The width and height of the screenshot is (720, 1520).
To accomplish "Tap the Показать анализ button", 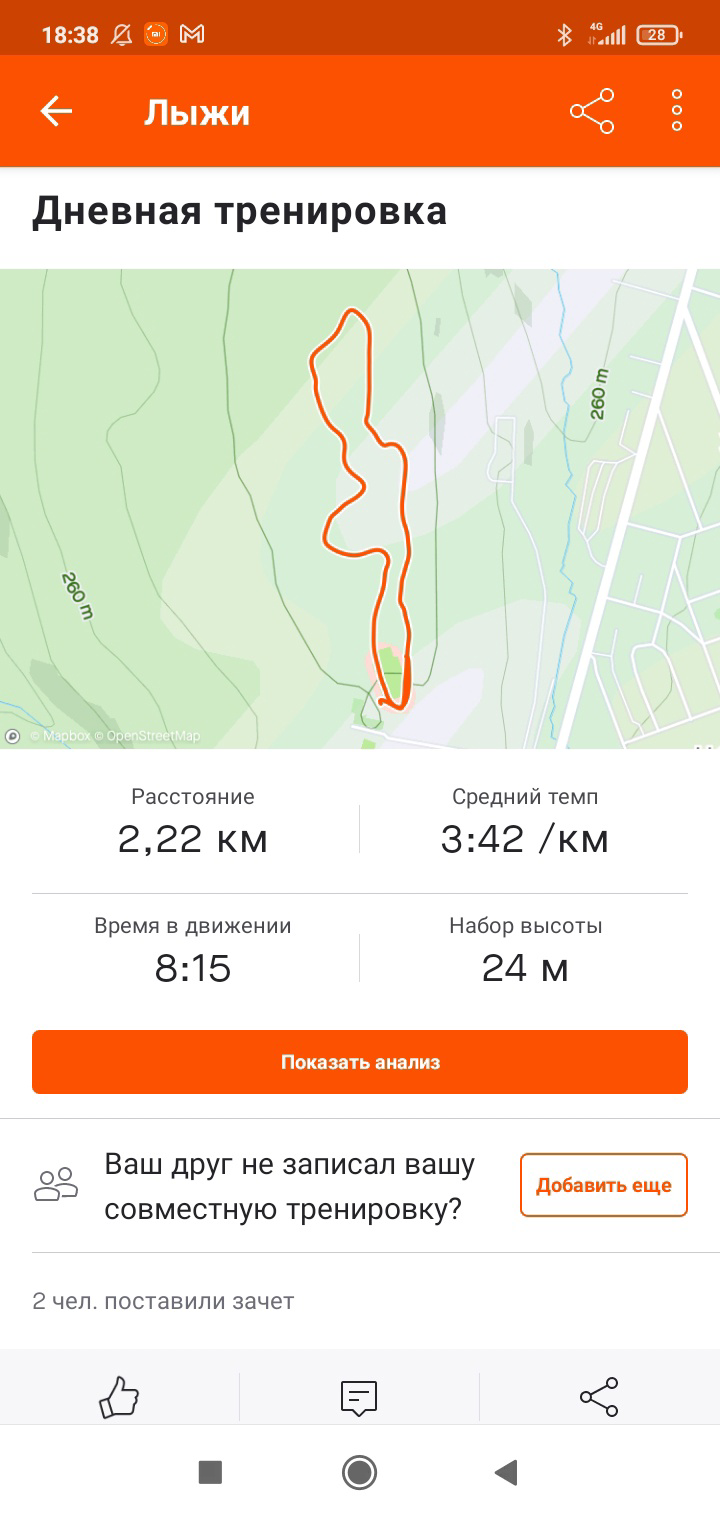I will click(360, 1062).
